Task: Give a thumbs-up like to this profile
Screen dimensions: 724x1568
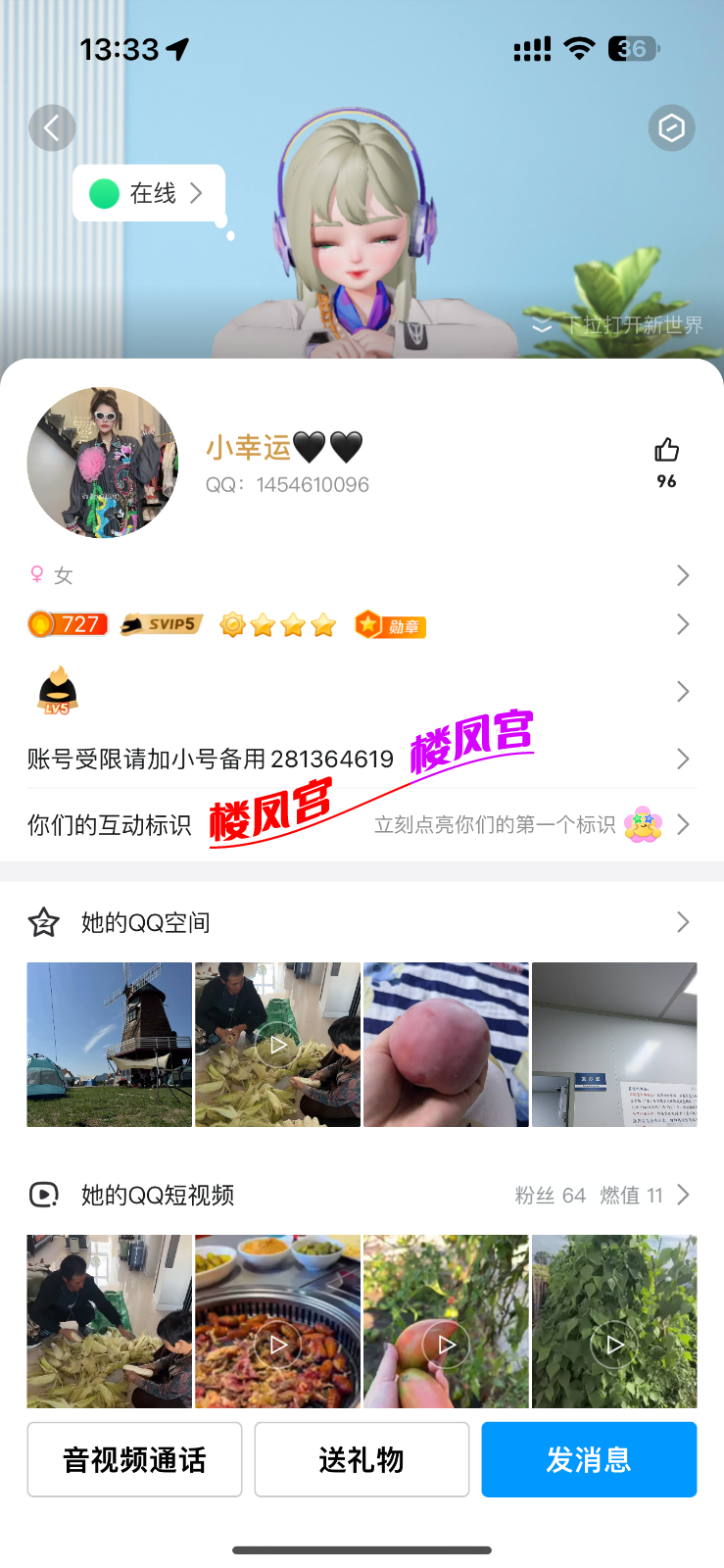Action: 666,451
